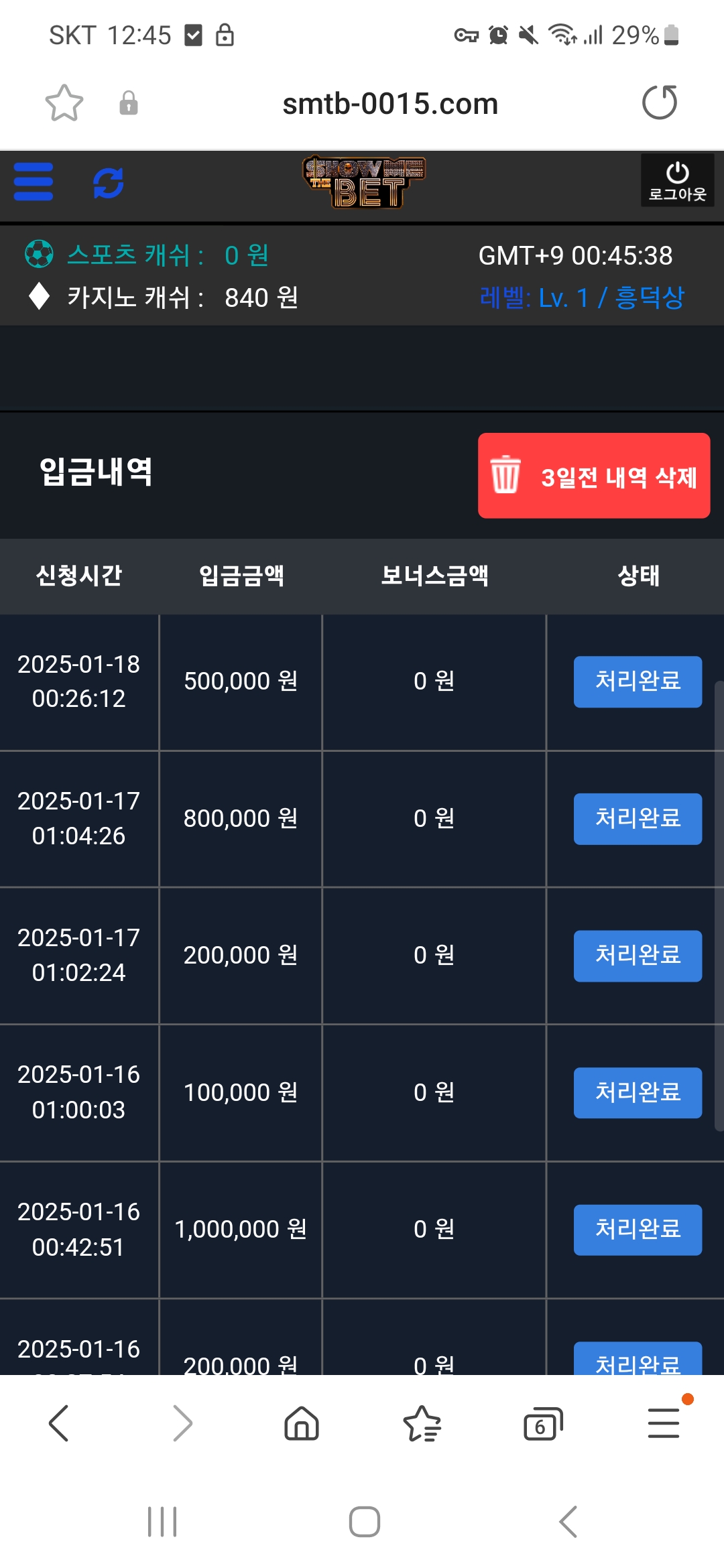This screenshot has width=724, height=1568.
Task: Tap 처리완료 for the 500,000 원 deposit
Action: [638, 681]
